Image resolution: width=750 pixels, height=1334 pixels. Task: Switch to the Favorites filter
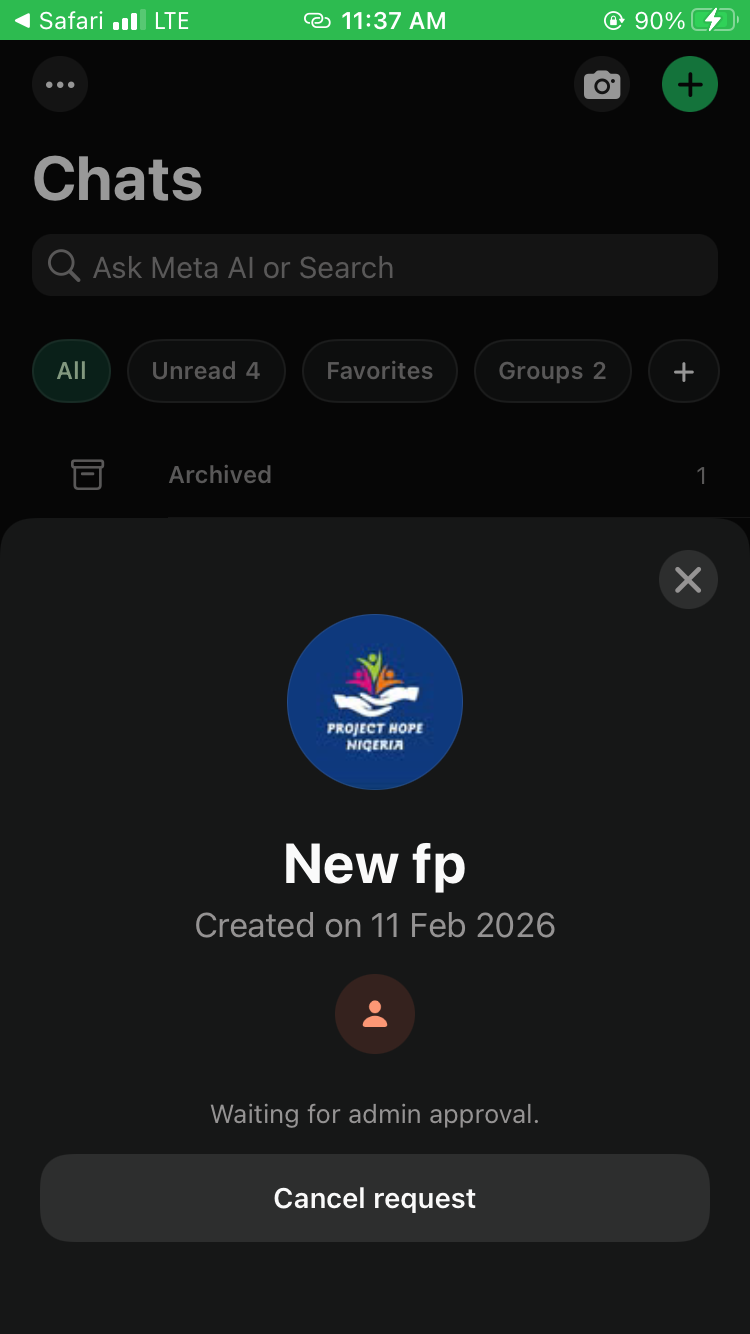pos(380,371)
